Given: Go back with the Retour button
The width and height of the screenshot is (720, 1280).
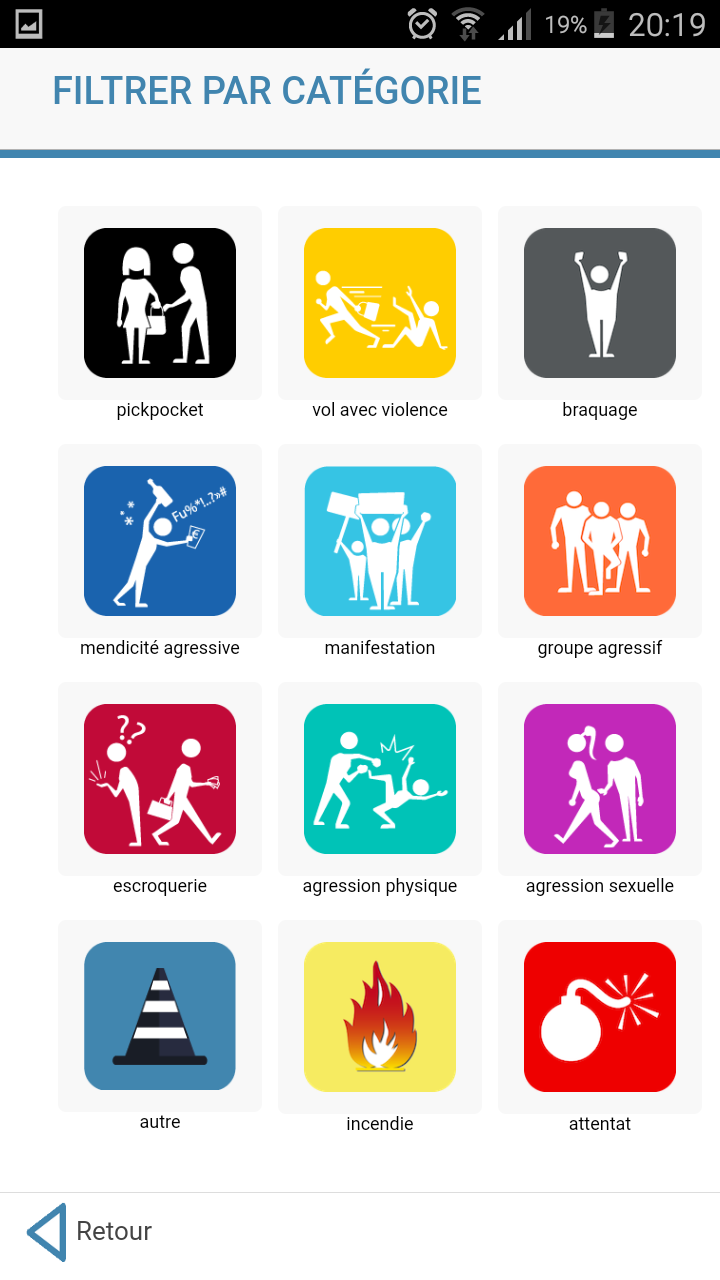Looking at the screenshot, I should point(90,1231).
